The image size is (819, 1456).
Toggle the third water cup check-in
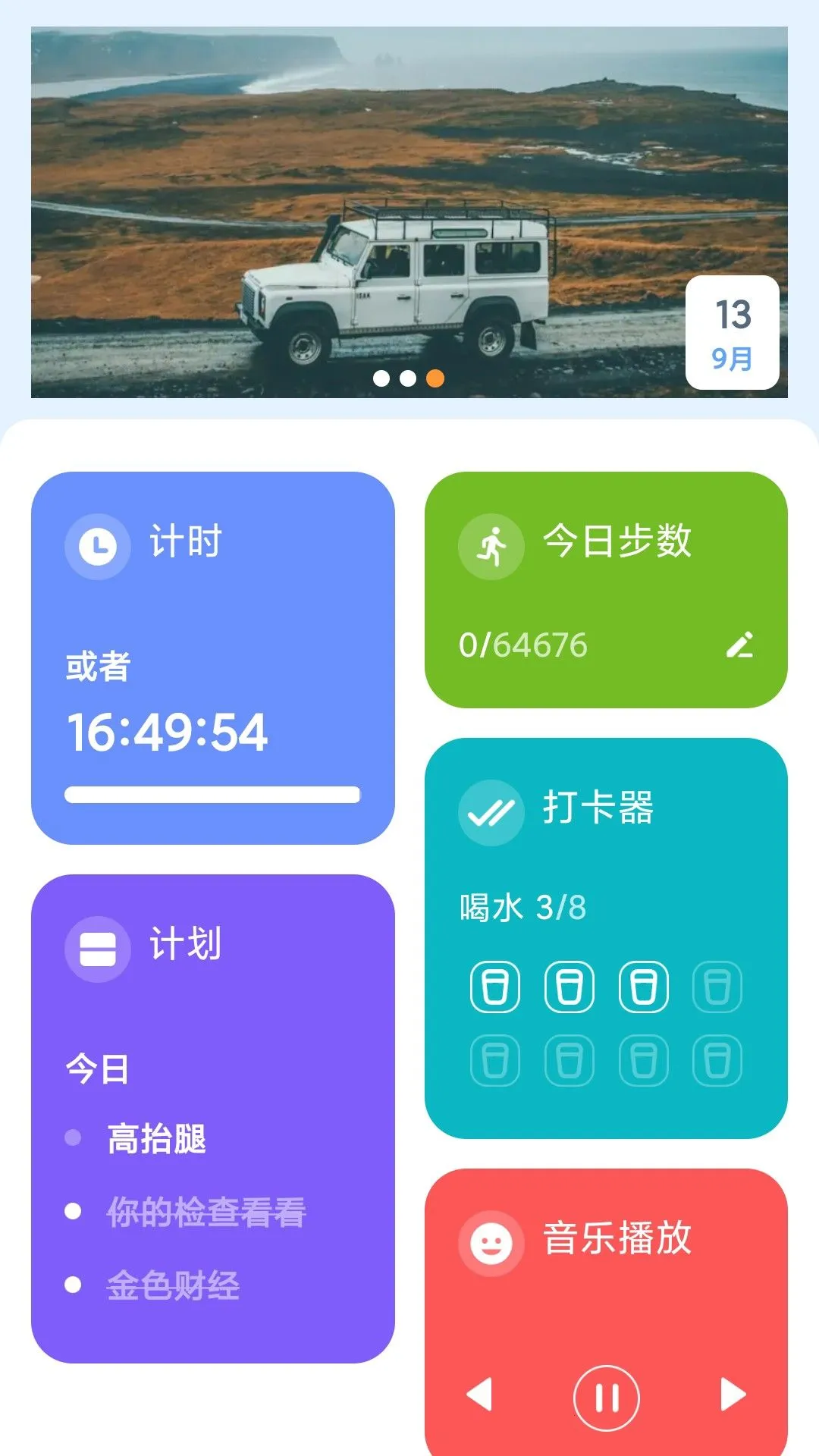(x=643, y=987)
